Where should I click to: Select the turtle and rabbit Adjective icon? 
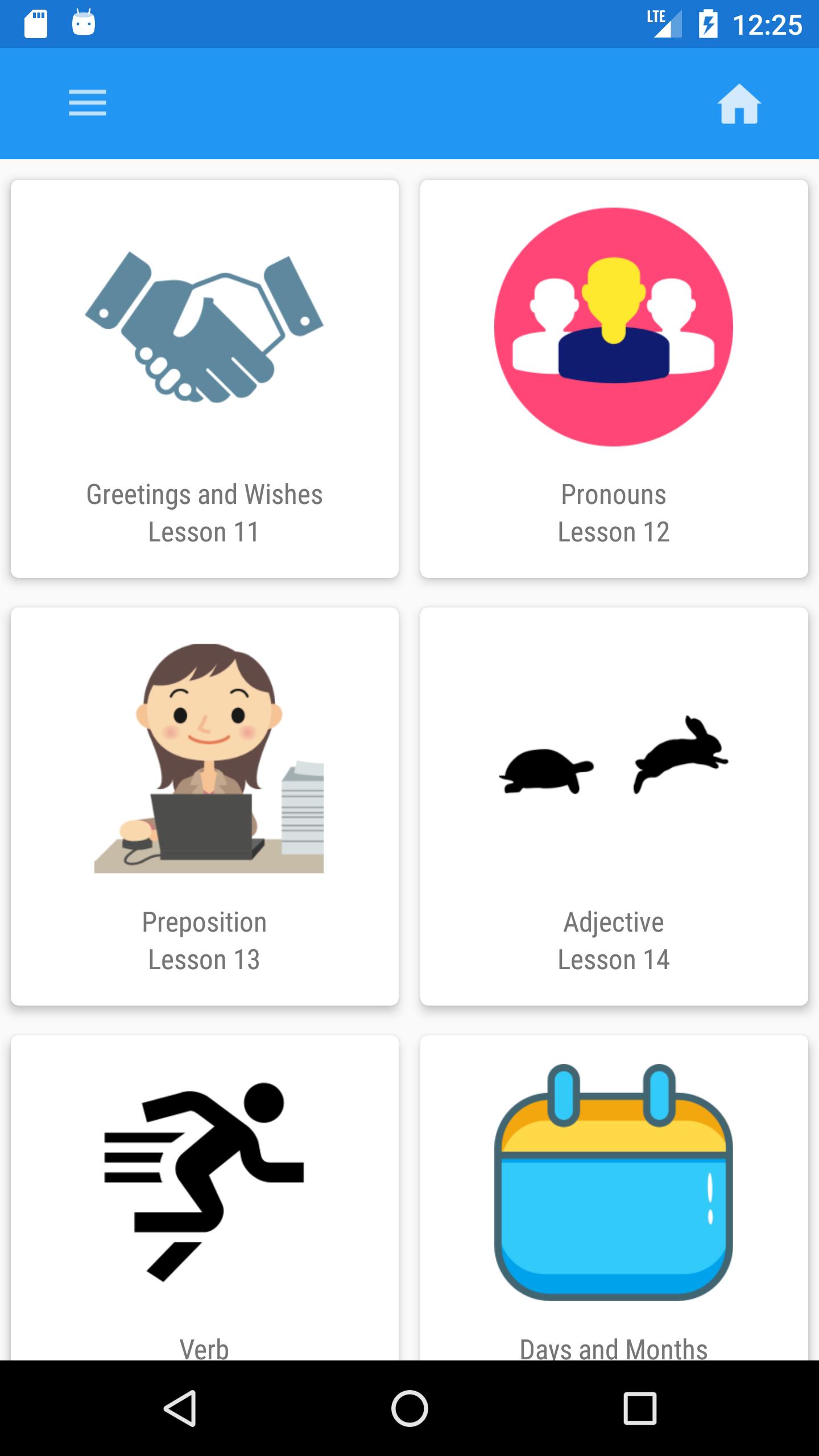(x=613, y=765)
